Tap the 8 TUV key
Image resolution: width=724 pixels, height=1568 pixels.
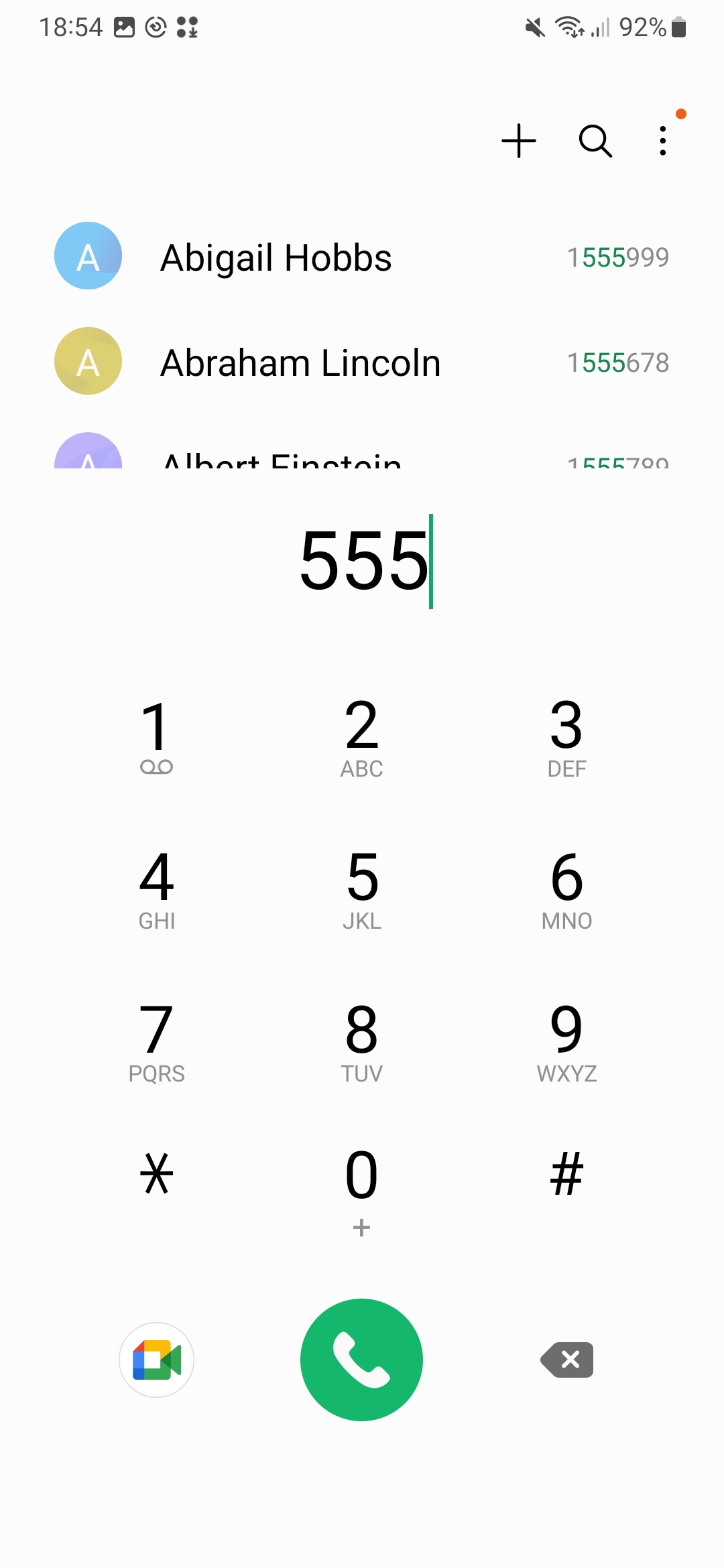click(x=362, y=1042)
